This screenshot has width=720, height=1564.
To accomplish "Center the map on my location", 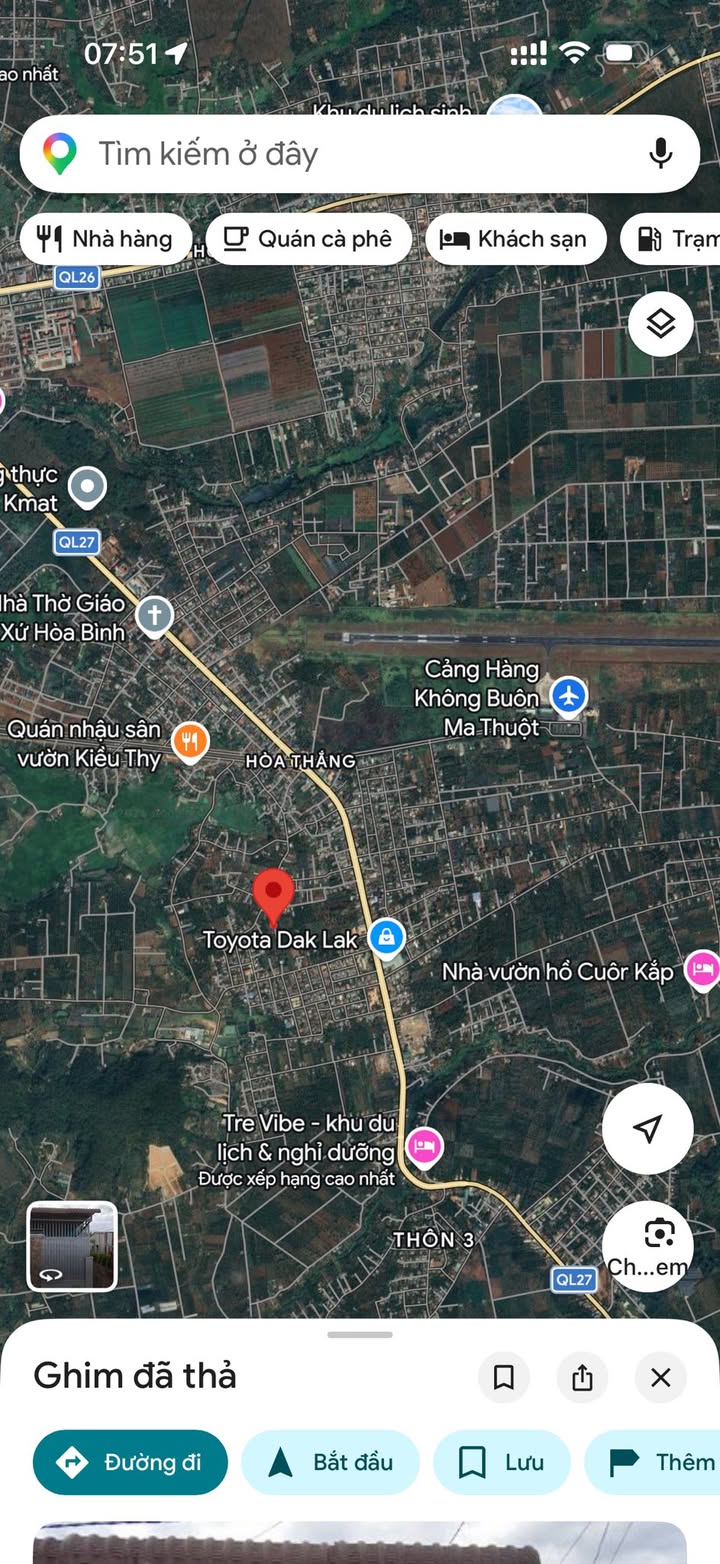I will pyautogui.click(x=647, y=1128).
